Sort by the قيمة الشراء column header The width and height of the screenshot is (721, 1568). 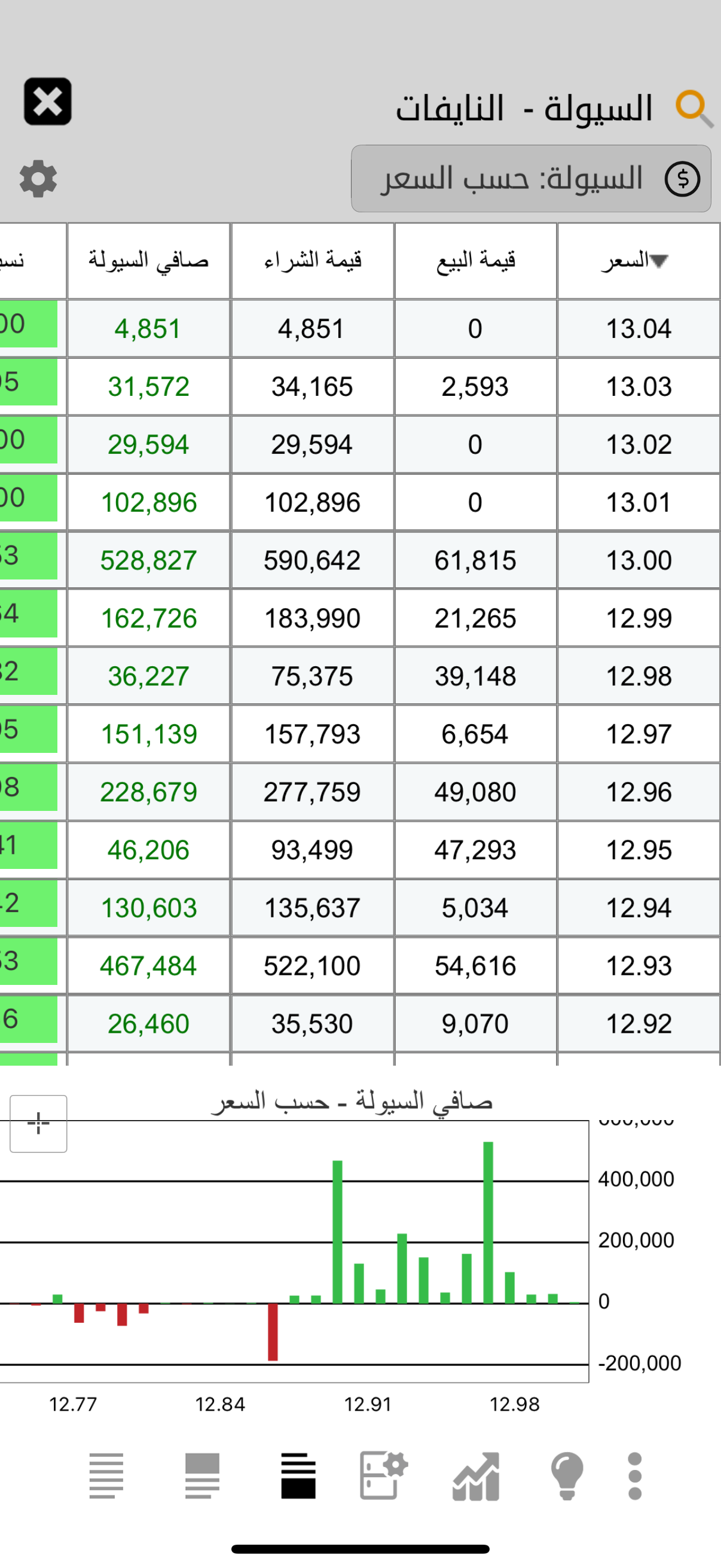pyautogui.click(x=312, y=261)
